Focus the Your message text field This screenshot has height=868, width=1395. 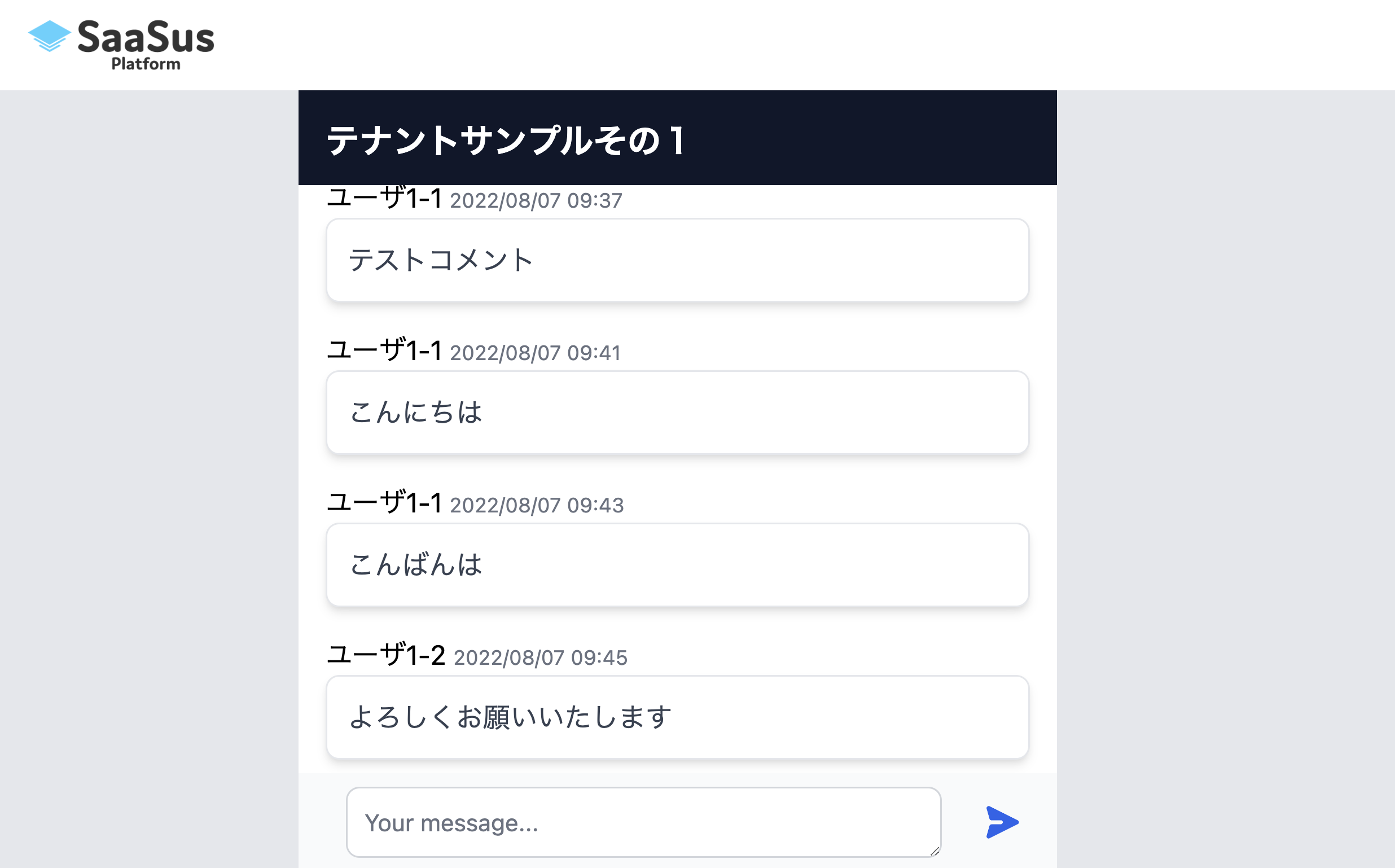click(x=643, y=822)
